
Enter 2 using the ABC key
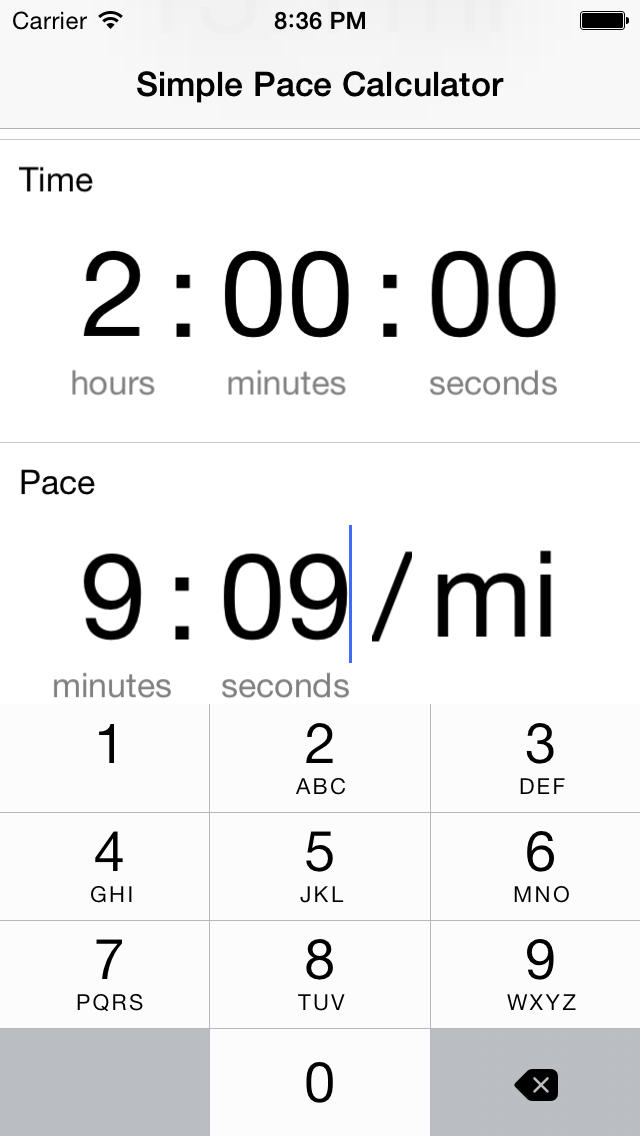(320, 758)
